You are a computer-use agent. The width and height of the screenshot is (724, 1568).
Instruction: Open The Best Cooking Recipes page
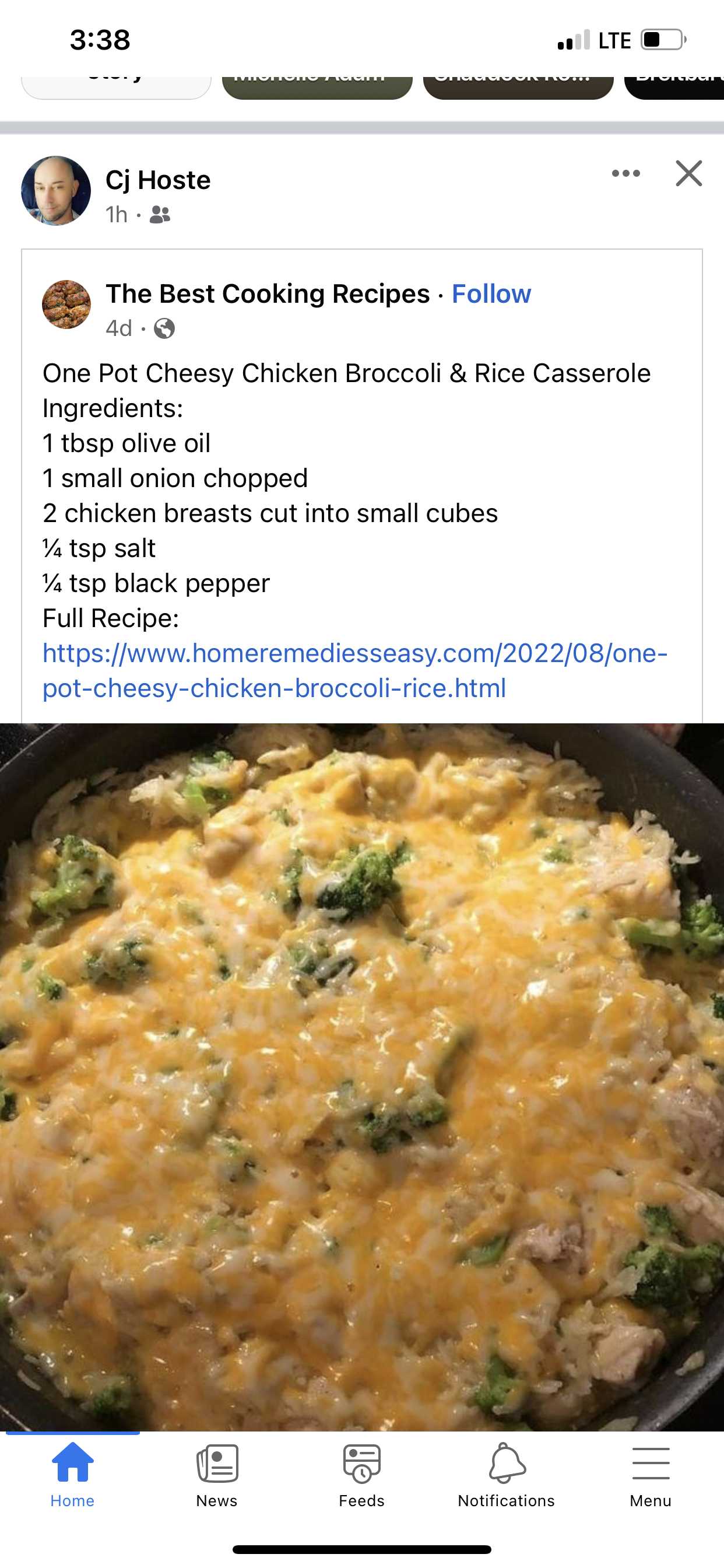tap(268, 294)
